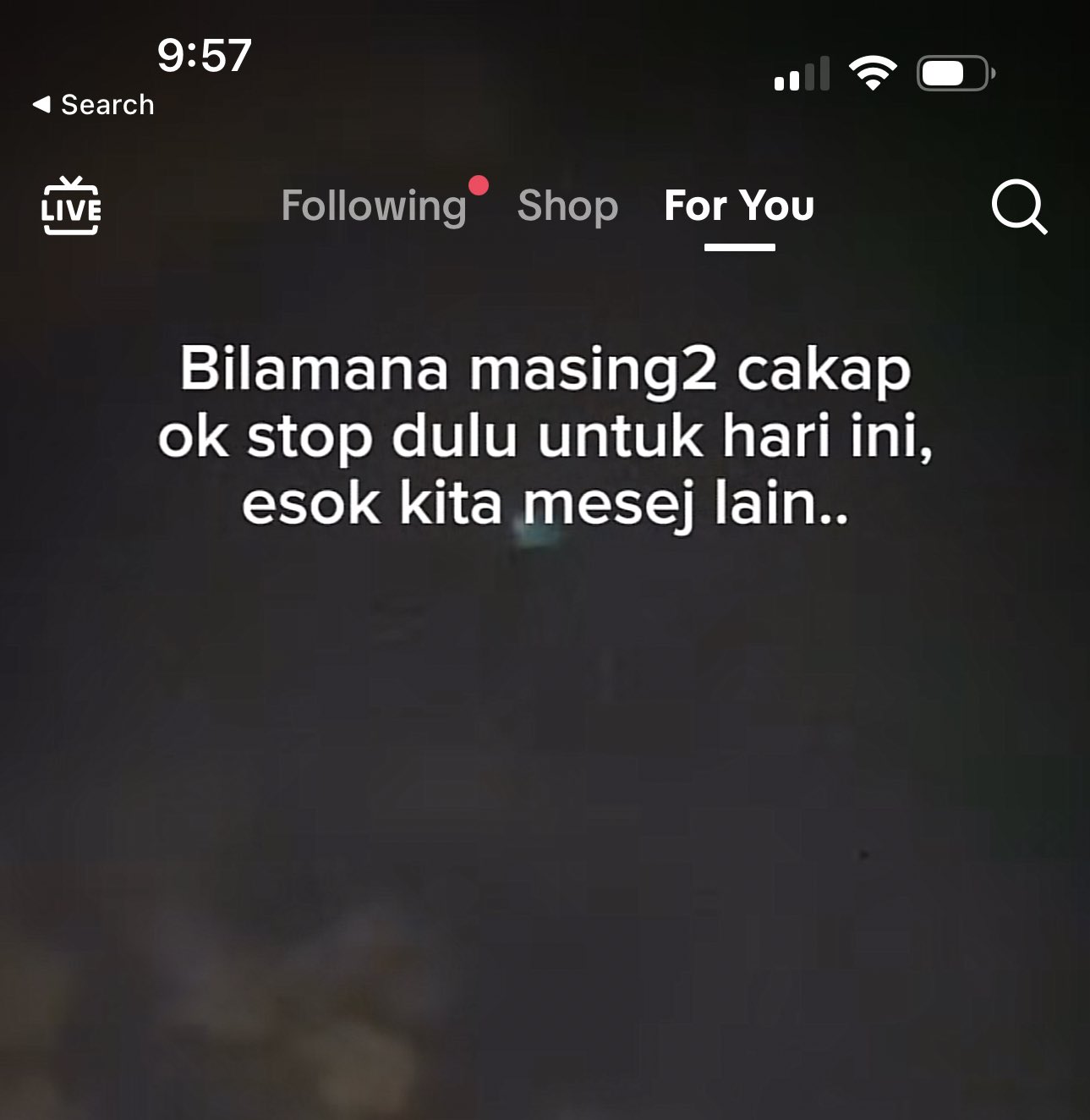Open the LIVE streams icon

tap(71, 206)
